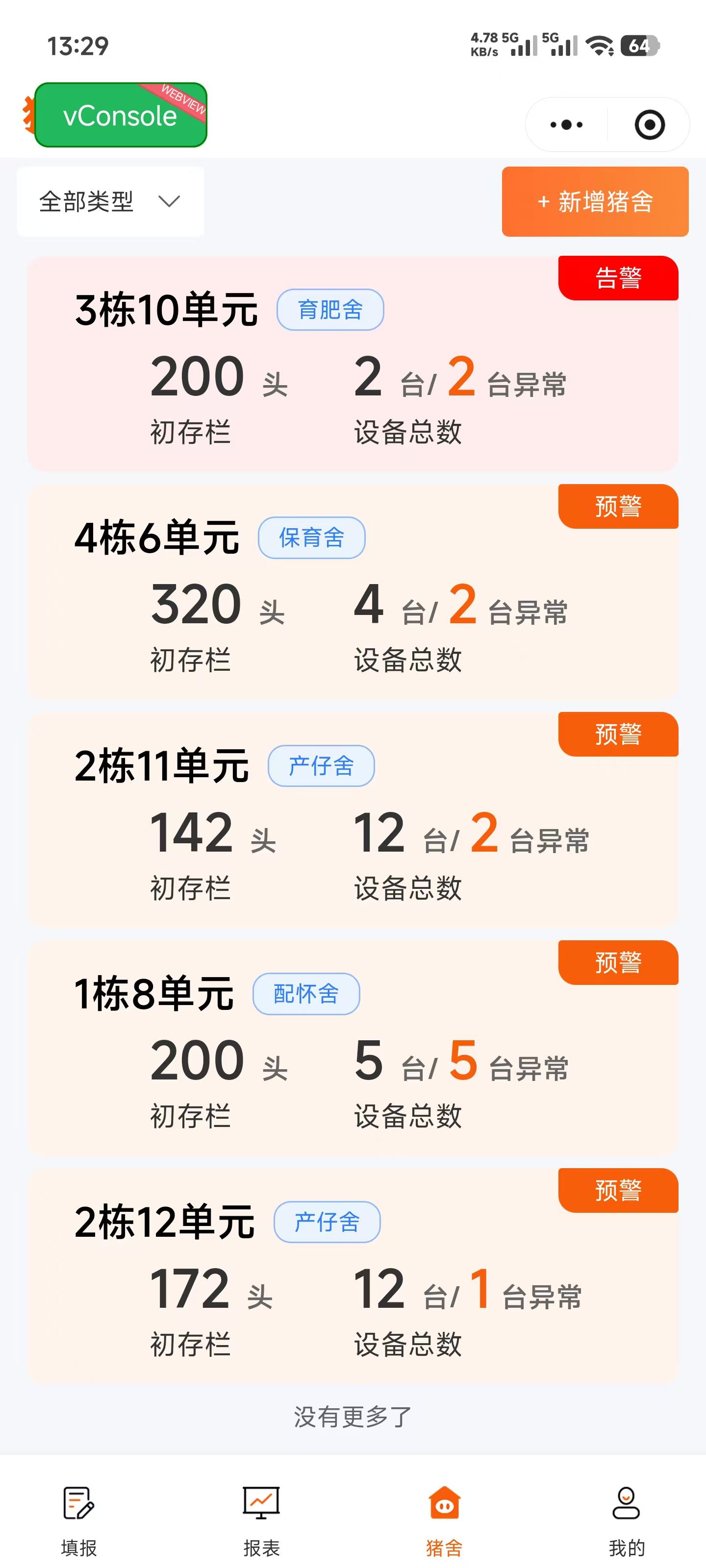
Task: Close the mini program via circle icon
Action: (x=649, y=125)
